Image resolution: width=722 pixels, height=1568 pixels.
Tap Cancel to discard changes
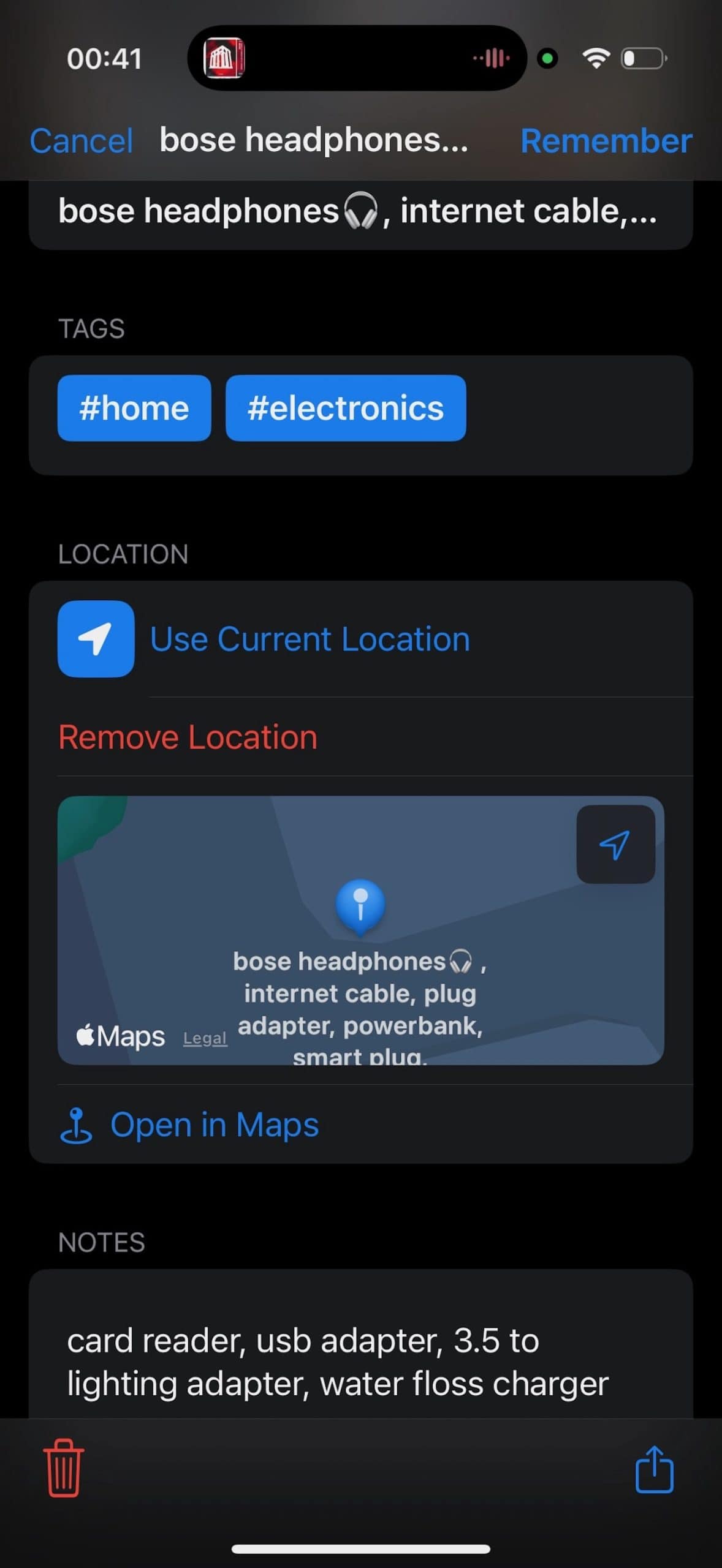click(x=80, y=140)
